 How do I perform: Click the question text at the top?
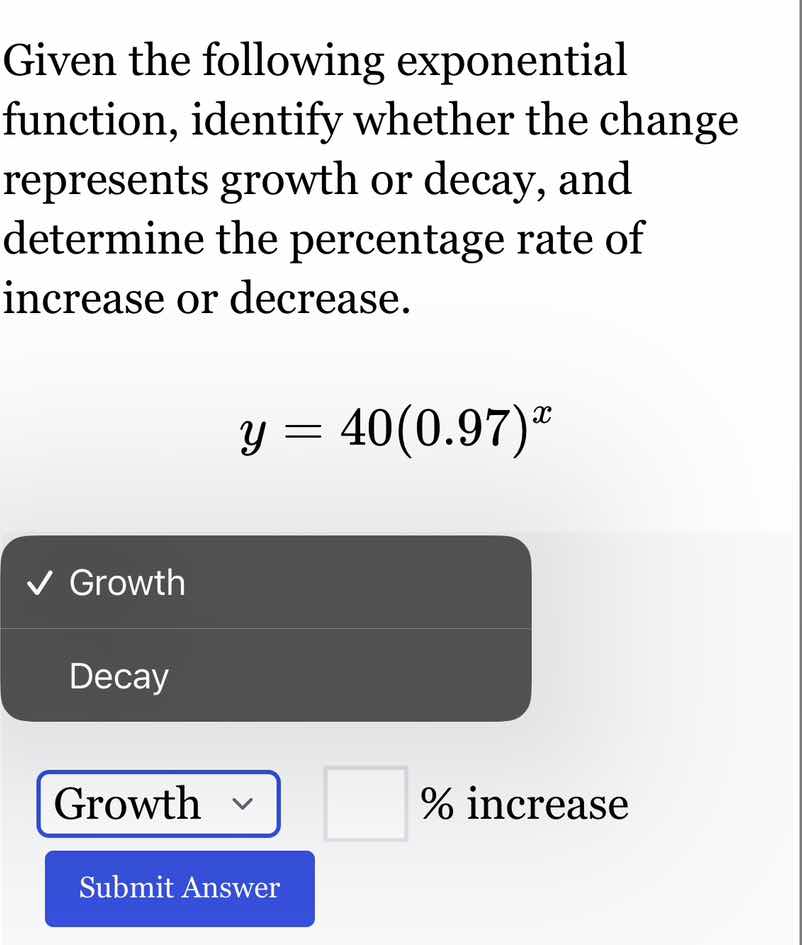click(x=370, y=180)
